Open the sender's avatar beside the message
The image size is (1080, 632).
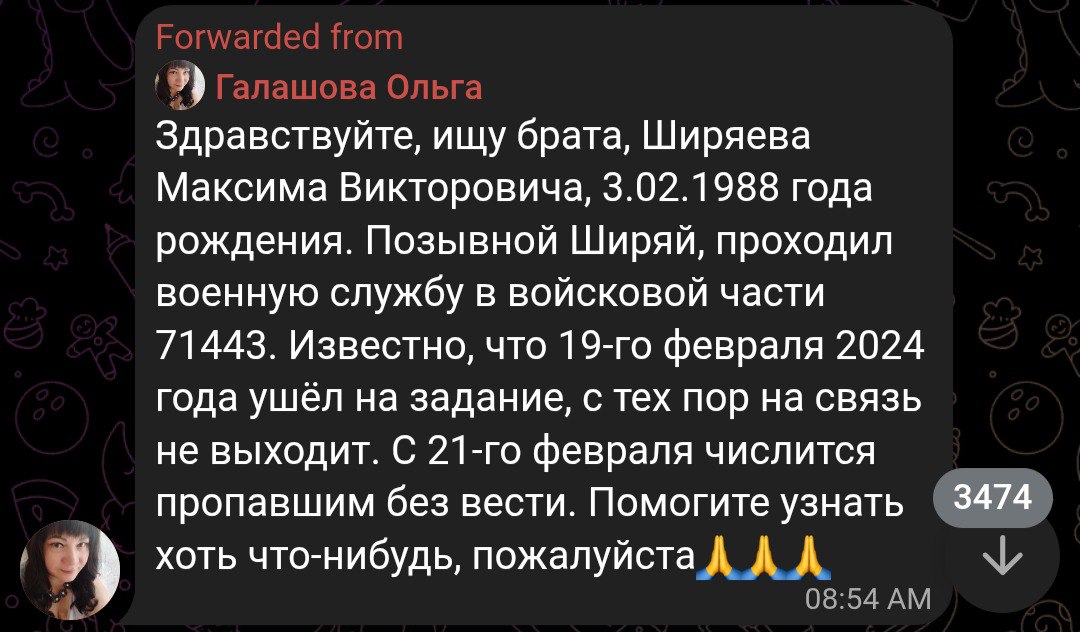point(70,571)
